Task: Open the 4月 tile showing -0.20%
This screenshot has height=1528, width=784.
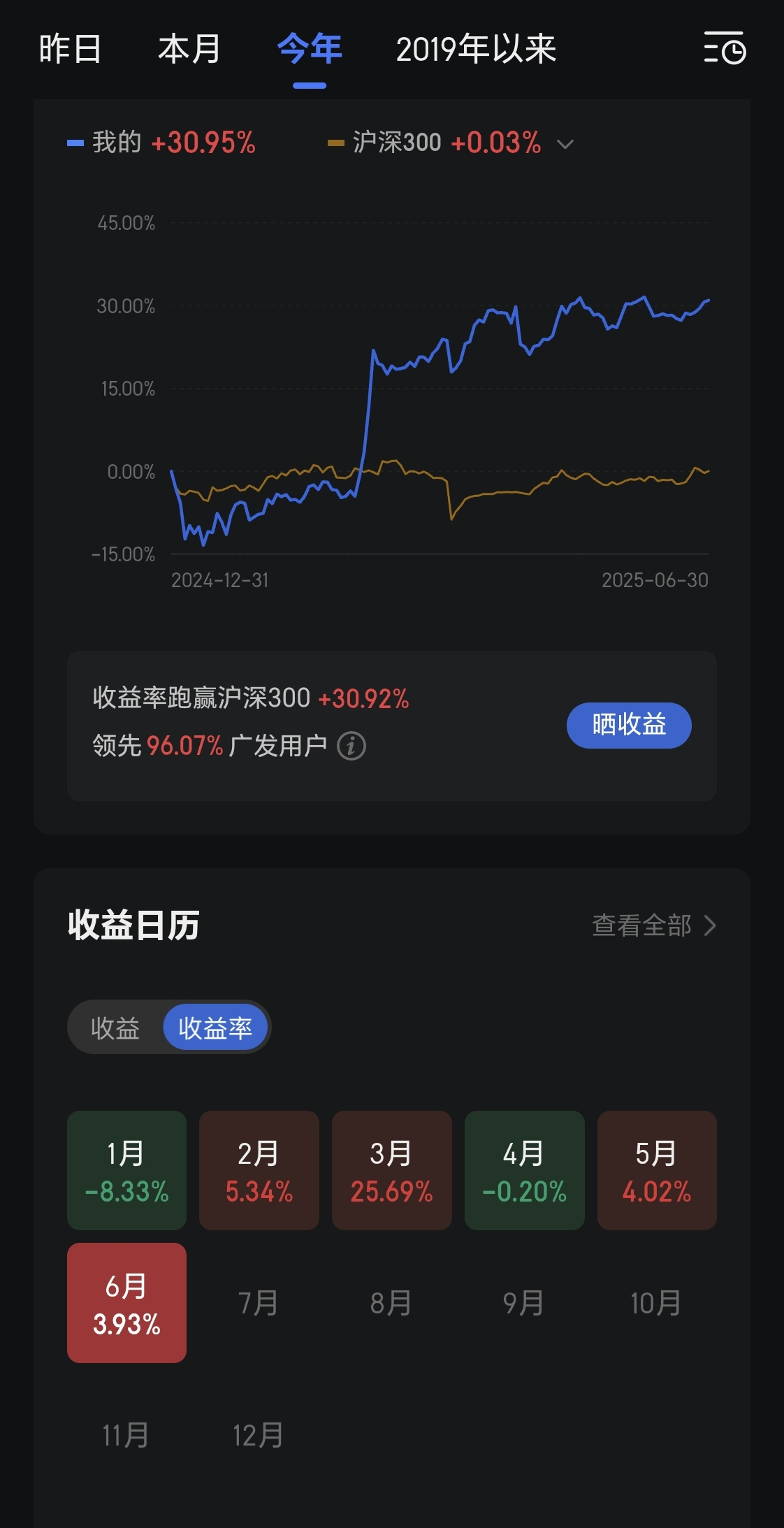Action: point(524,1170)
